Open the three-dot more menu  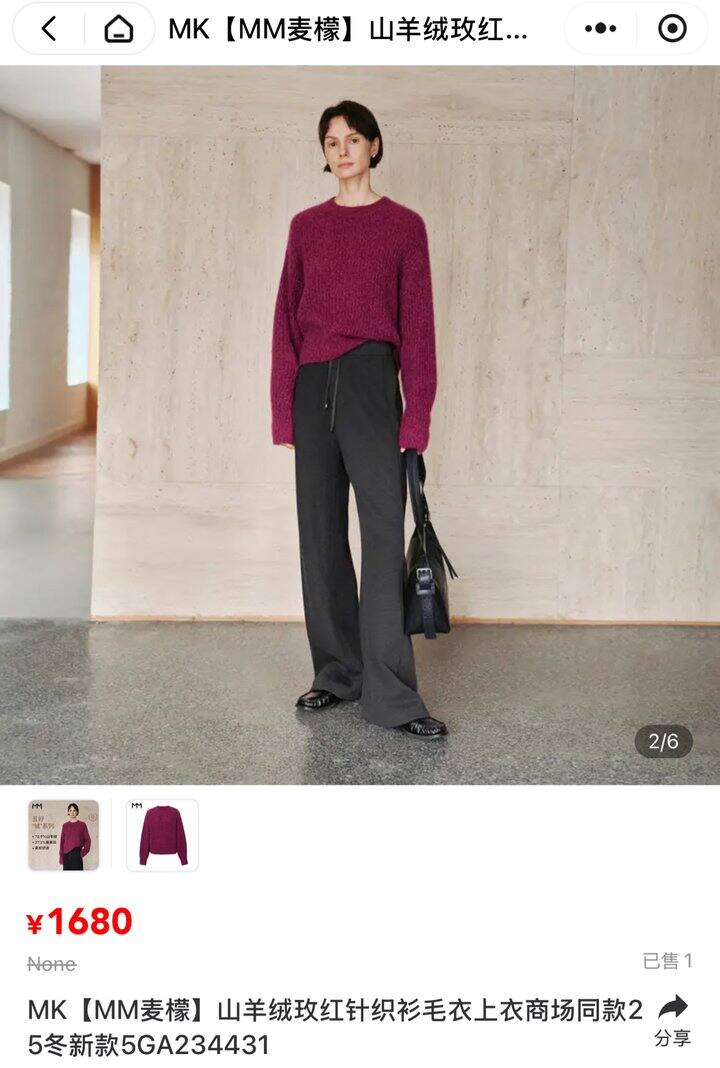(x=600, y=29)
